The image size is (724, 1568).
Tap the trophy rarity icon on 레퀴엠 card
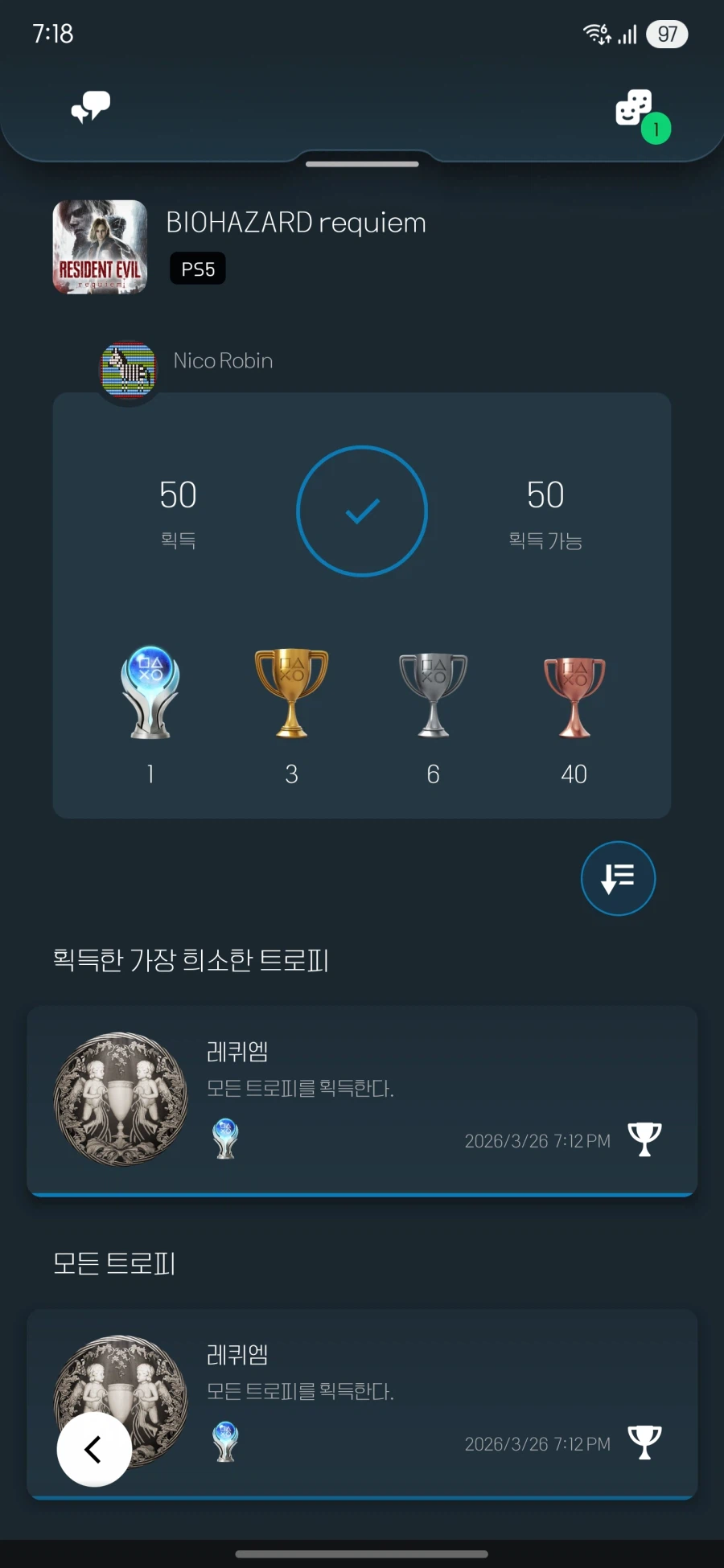point(644,1138)
